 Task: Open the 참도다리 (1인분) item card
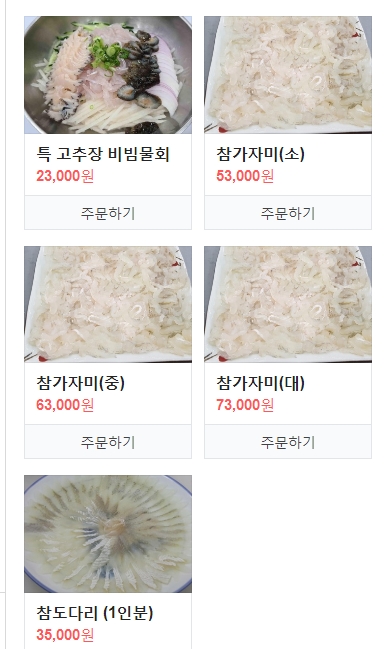coord(108,562)
